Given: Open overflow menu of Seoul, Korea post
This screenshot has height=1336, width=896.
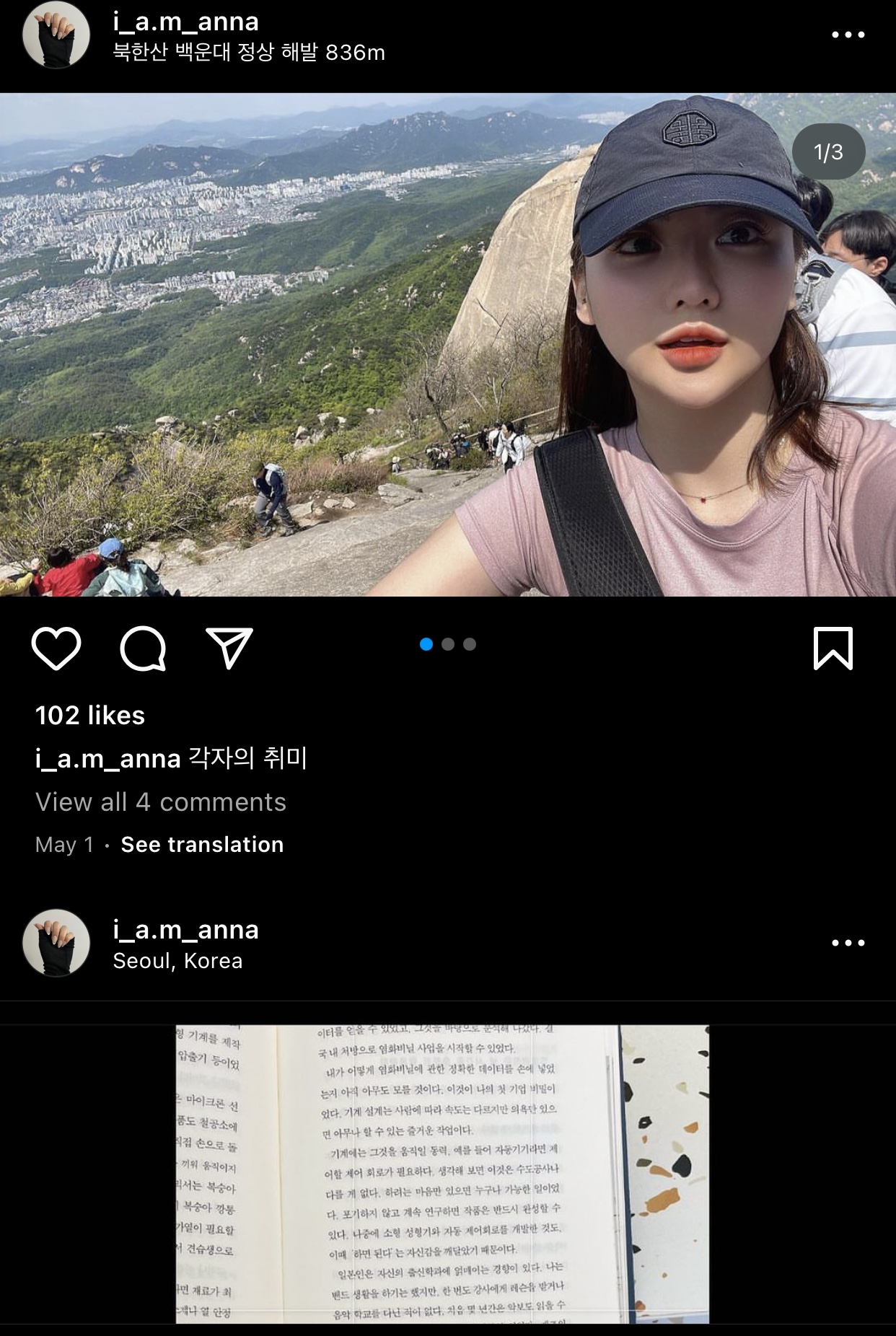Looking at the screenshot, I should pyautogui.click(x=848, y=943).
